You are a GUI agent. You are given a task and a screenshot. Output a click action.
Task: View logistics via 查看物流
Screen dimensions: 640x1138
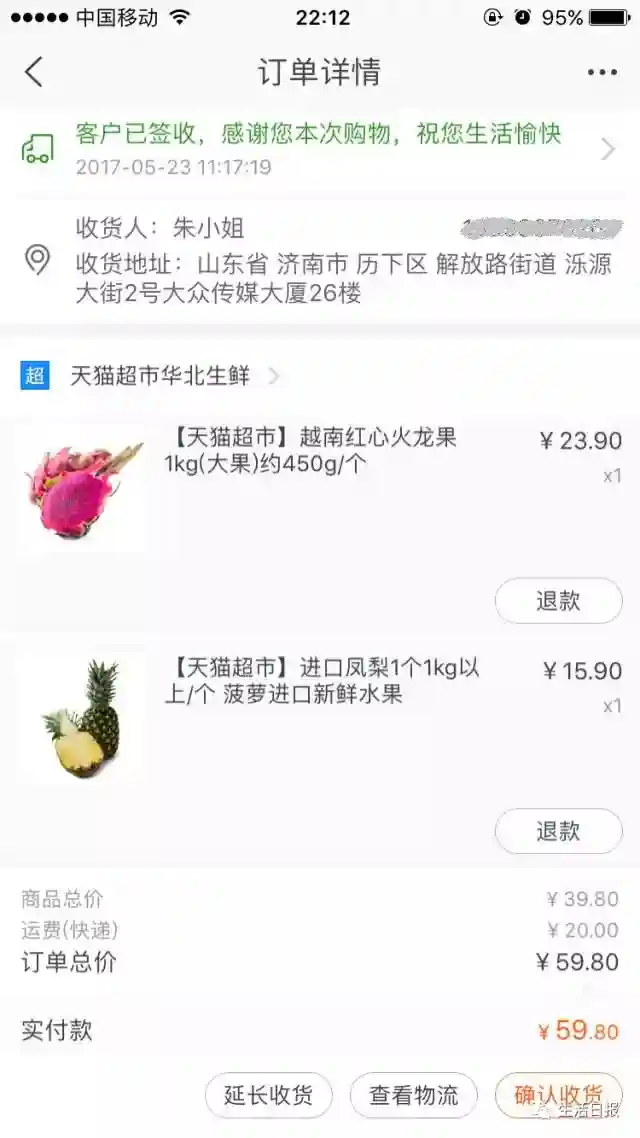tap(414, 1095)
